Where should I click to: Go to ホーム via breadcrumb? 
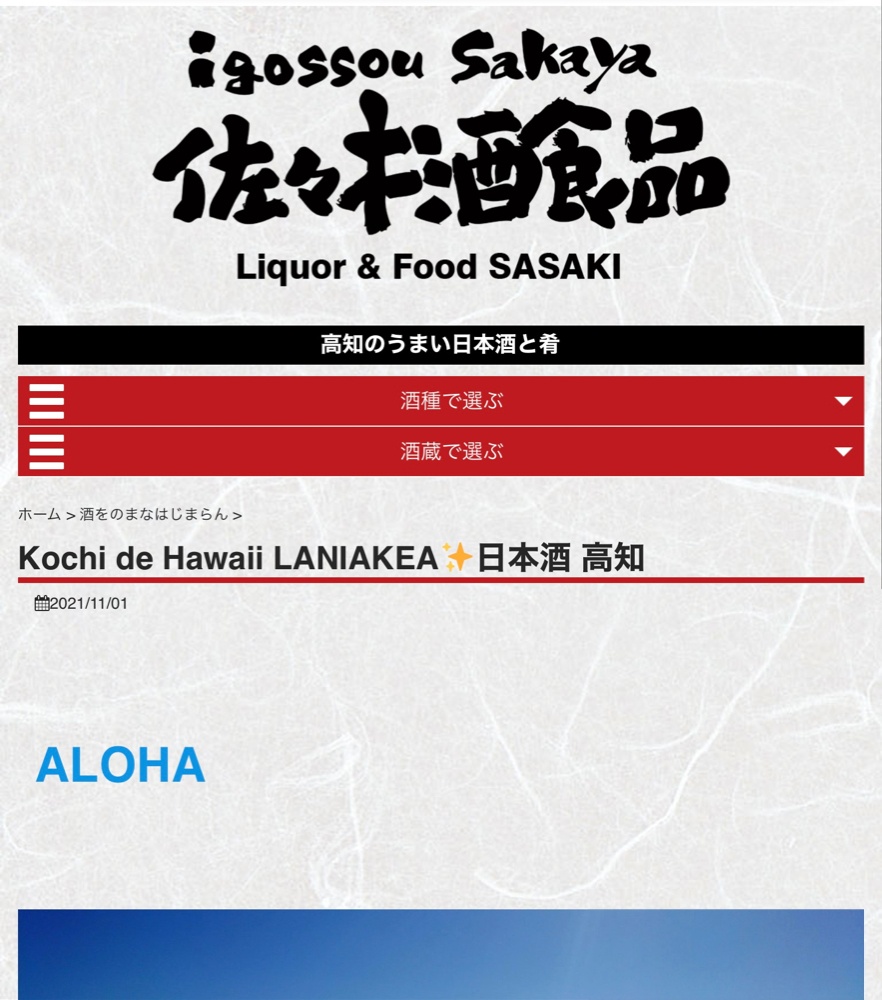click(x=39, y=515)
